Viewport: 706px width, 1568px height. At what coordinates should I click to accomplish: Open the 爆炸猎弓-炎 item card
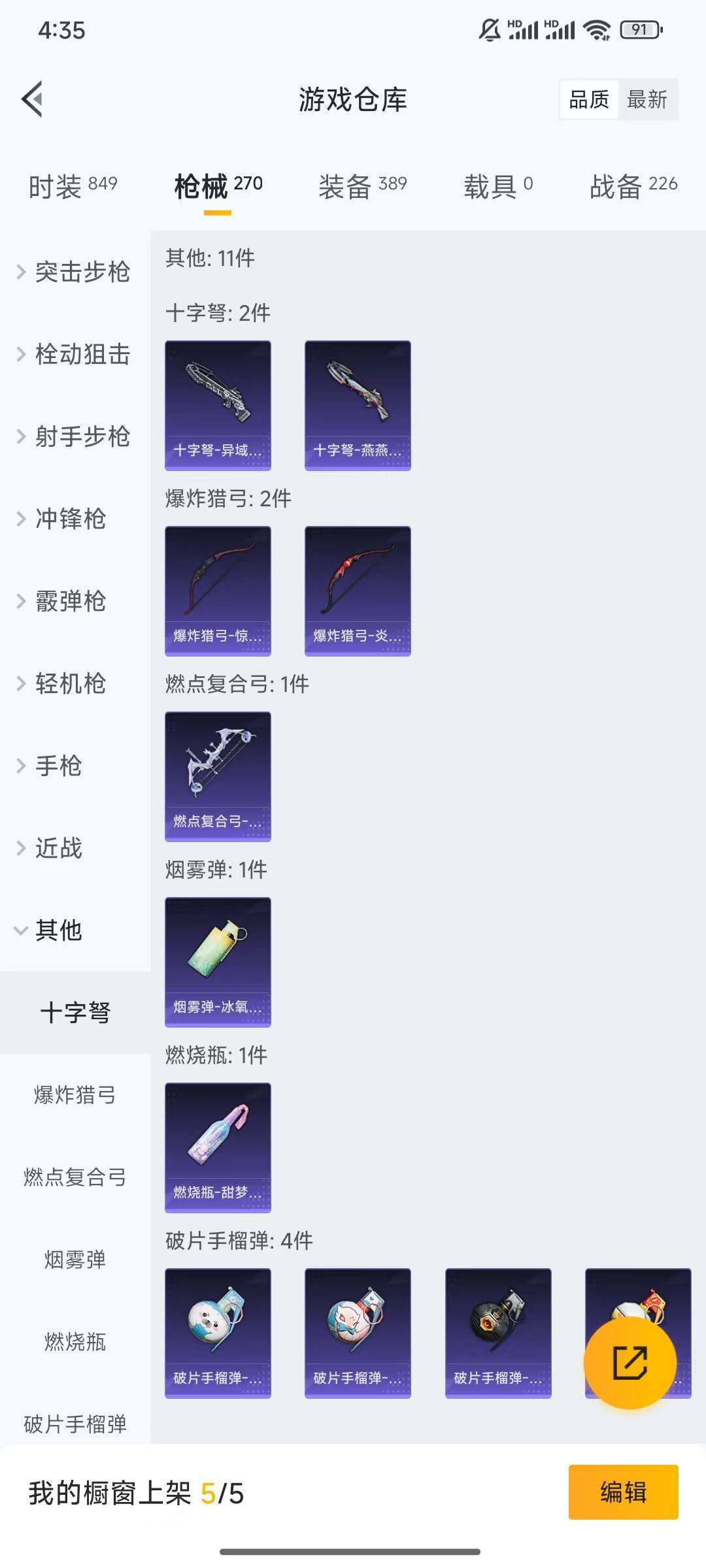[x=358, y=591]
